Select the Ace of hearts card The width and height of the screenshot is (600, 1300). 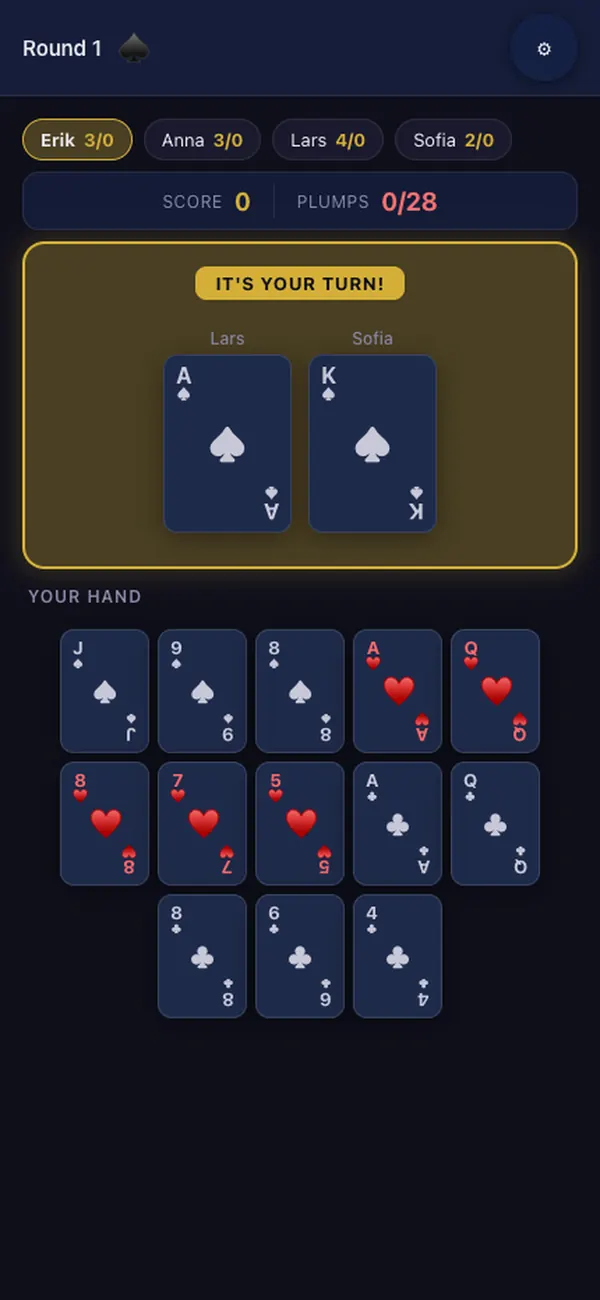click(x=398, y=691)
